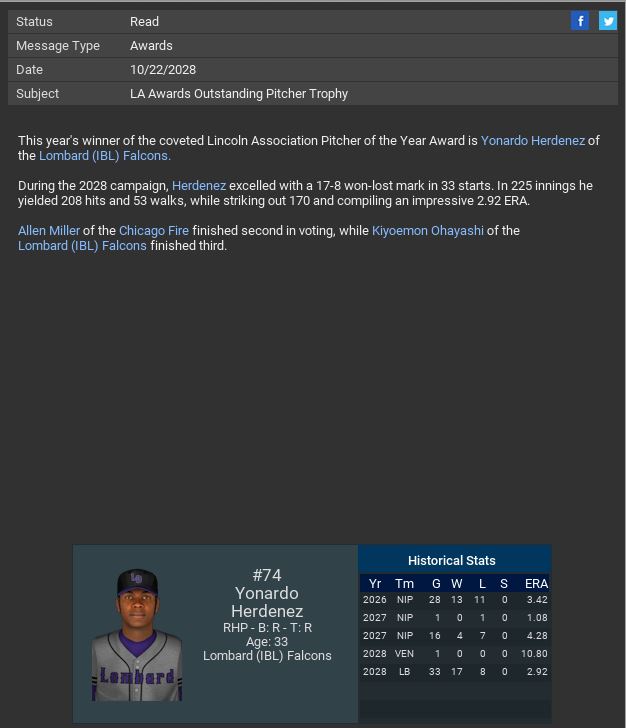Open Yonardo Herdenez's player profile link
626x728 pixels.
click(x=532, y=141)
